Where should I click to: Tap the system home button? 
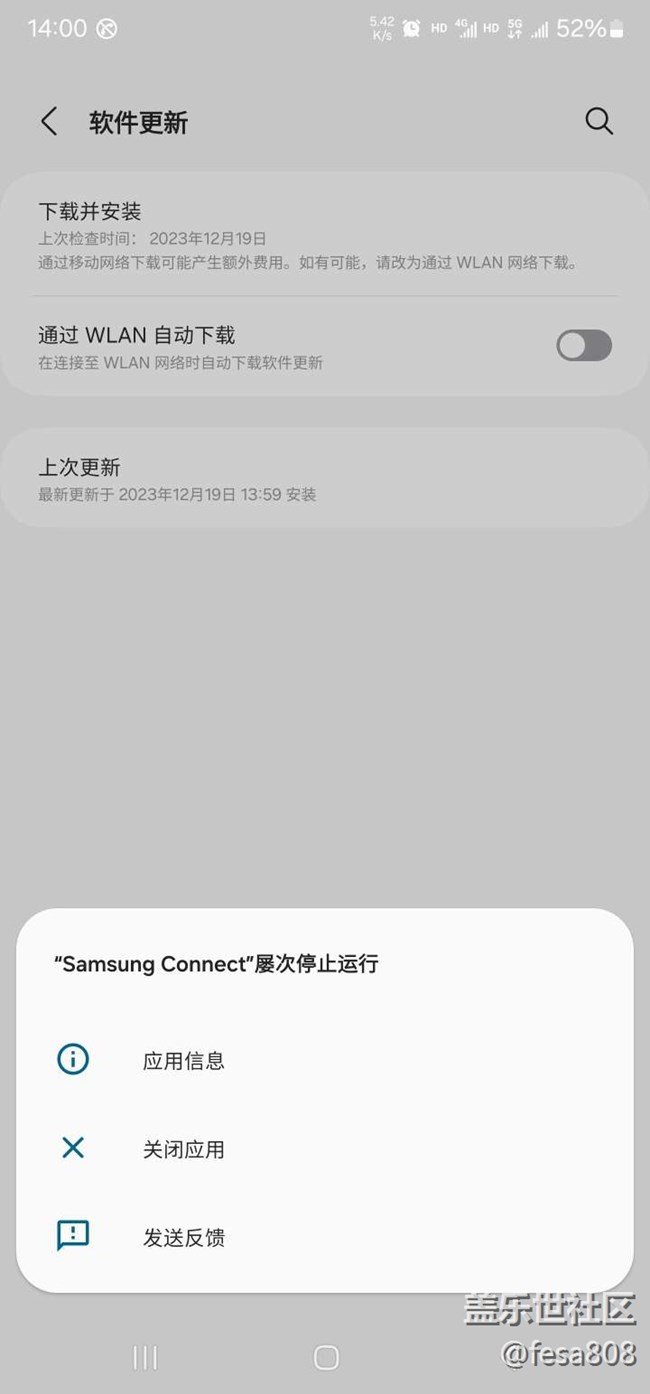[x=326, y=1357]
